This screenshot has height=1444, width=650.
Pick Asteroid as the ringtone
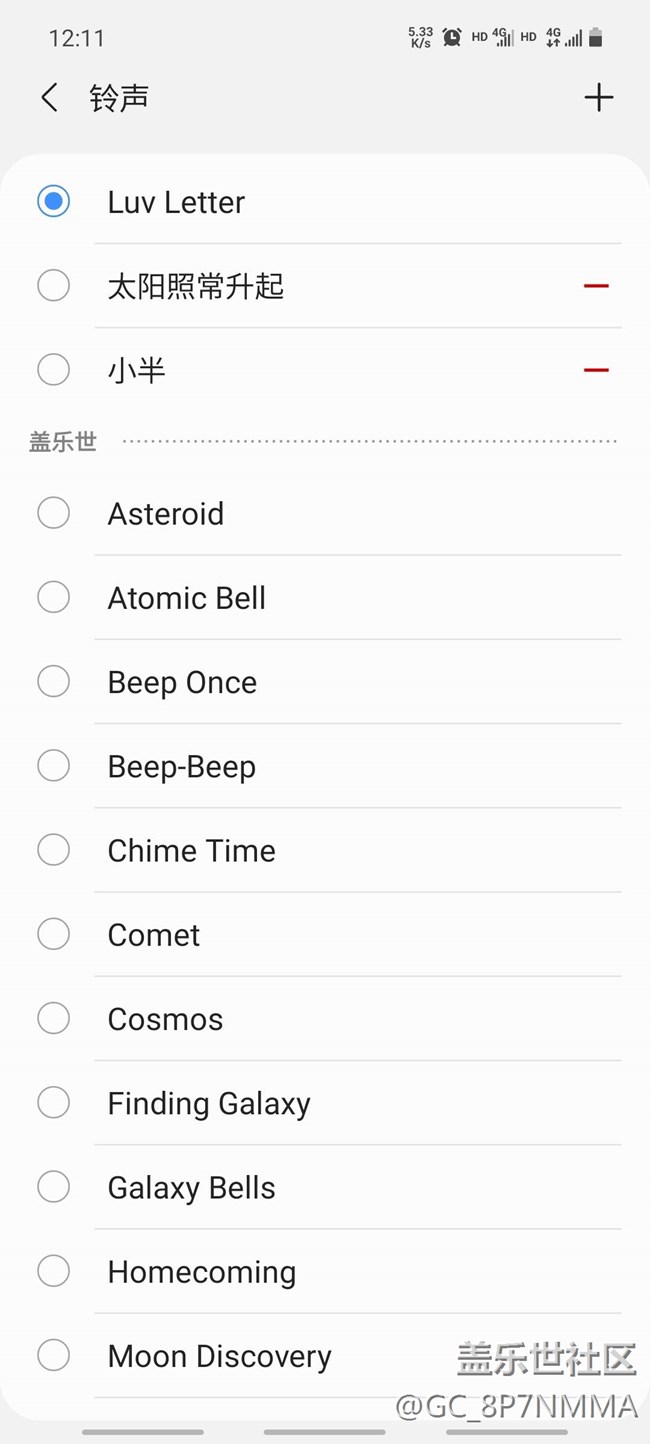click(54, 514)
